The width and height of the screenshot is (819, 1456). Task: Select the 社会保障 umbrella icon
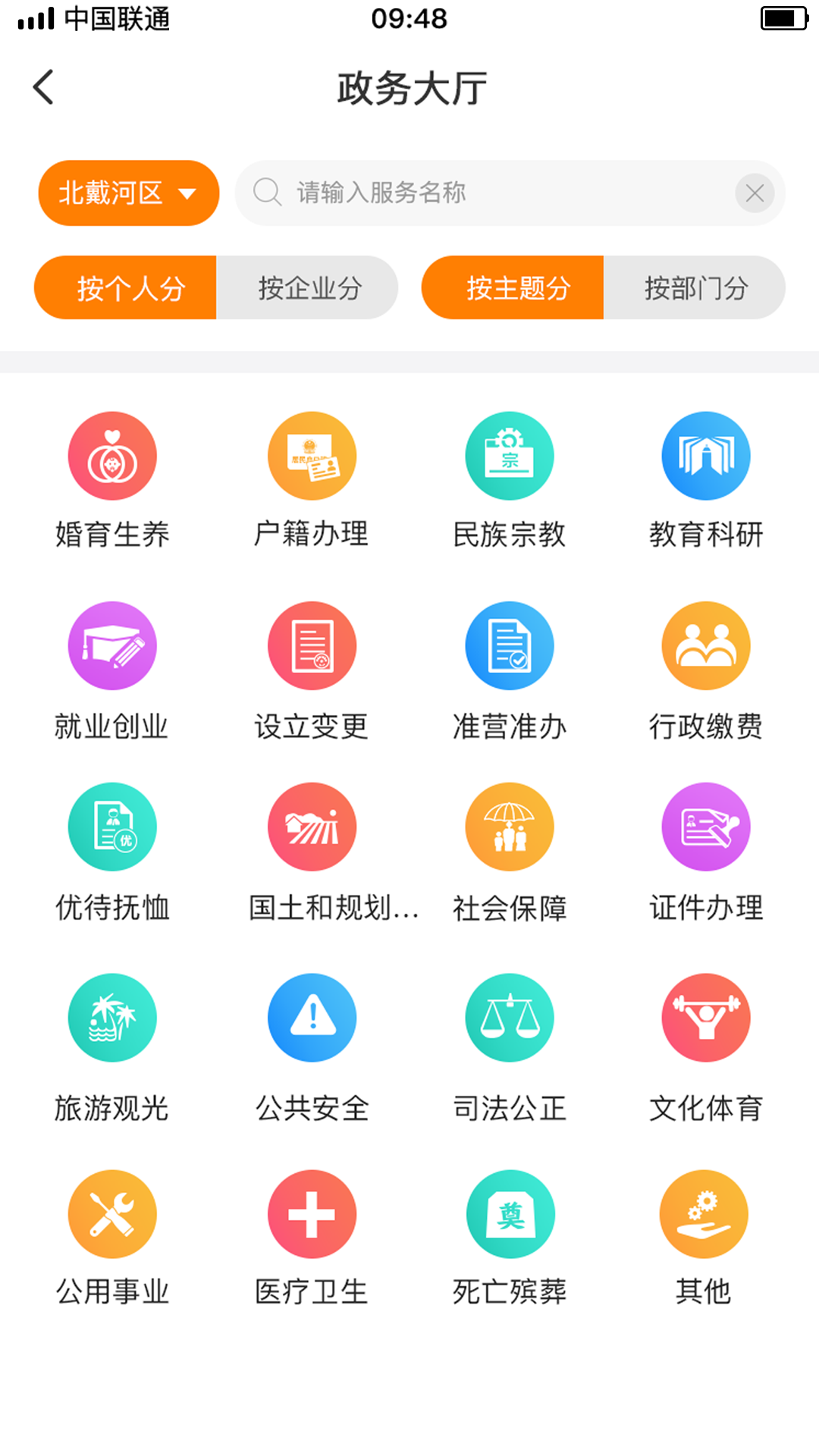click(x=509, y=827)
